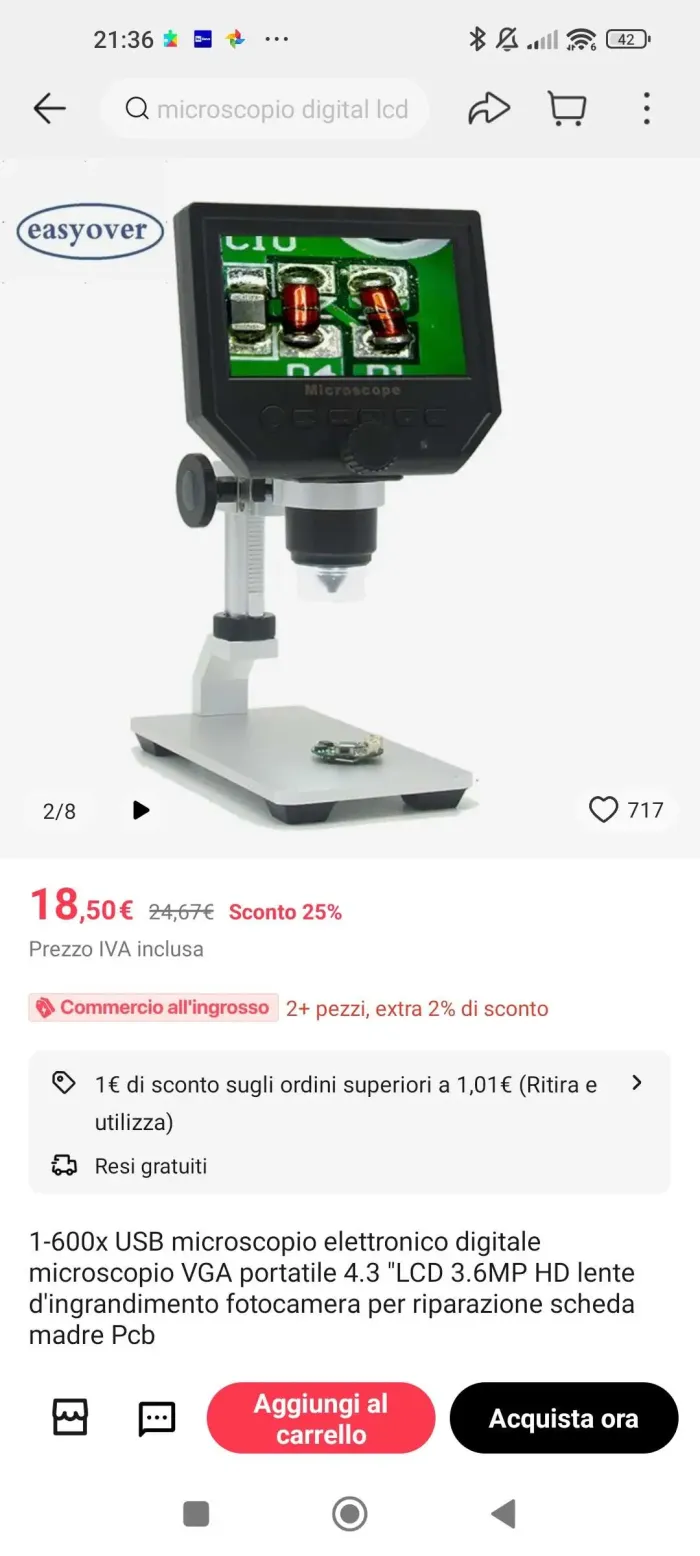Viewport: 700px width, 1556px height.
Task: View the Commercio all'ingrosso offer
Action: click(x=153, y=1008)
